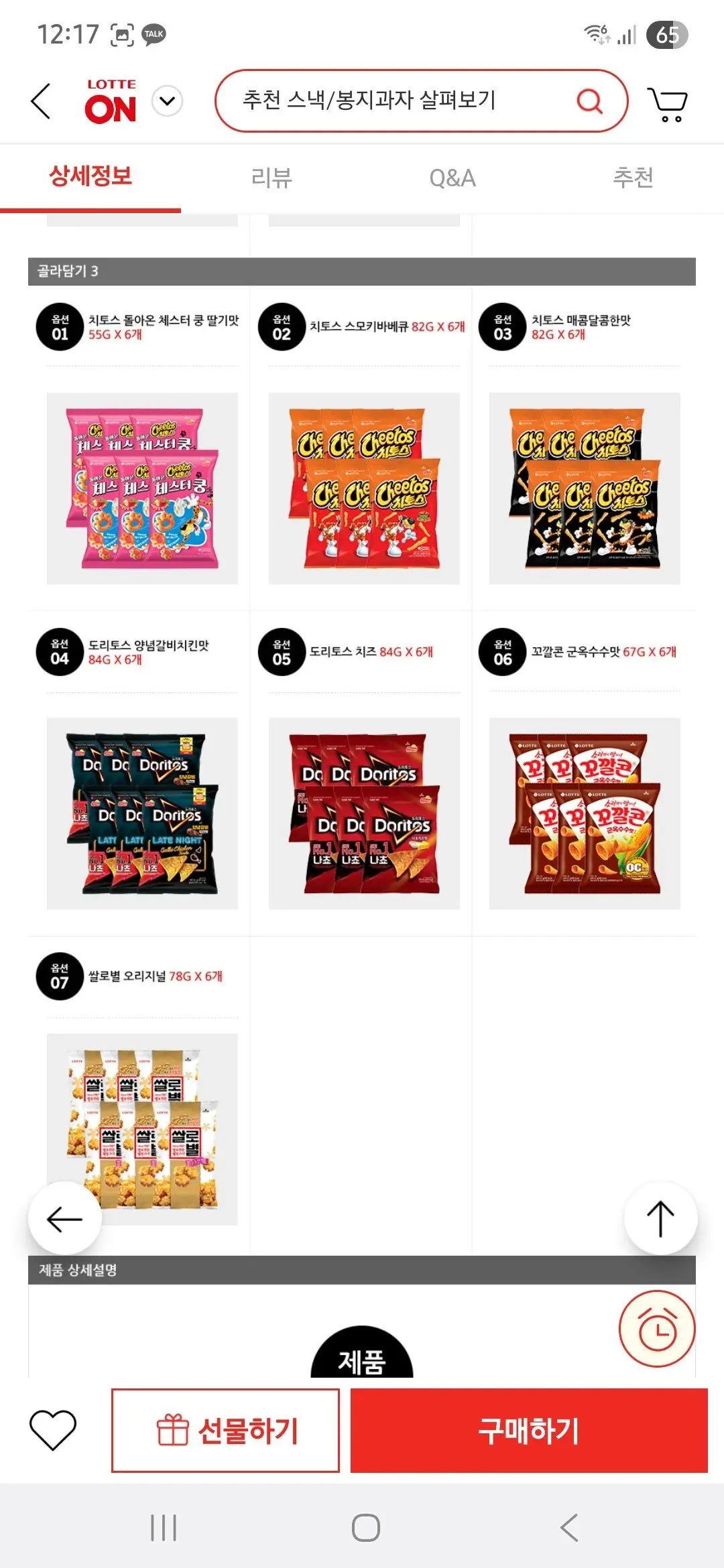Image resolution: width=724 pixels, height=1568 pixels.
Task: Expand the dropdown next to Lotte ON logo
Action: (167, 101)
